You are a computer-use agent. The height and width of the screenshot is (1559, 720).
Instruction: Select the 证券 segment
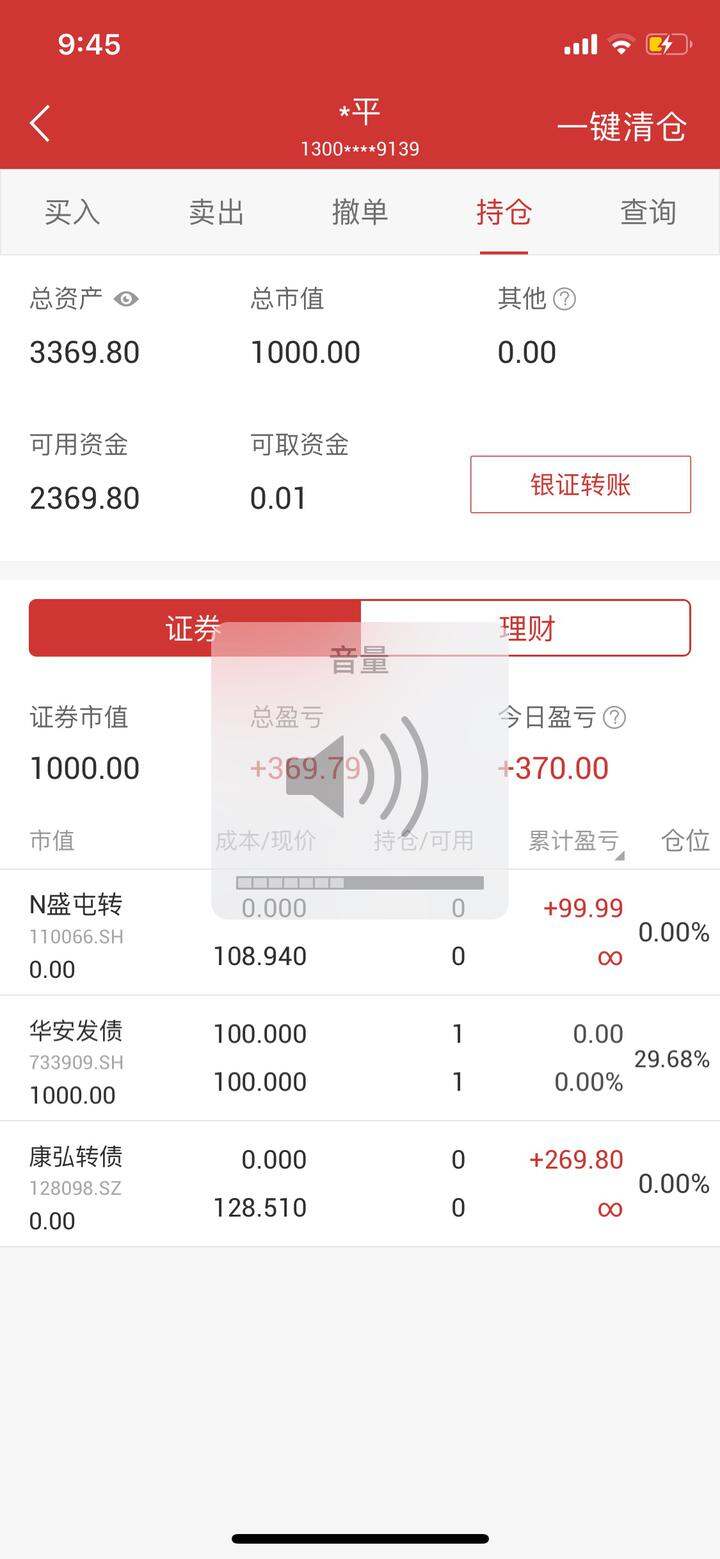pyautogui.click(x=195, y=628)
